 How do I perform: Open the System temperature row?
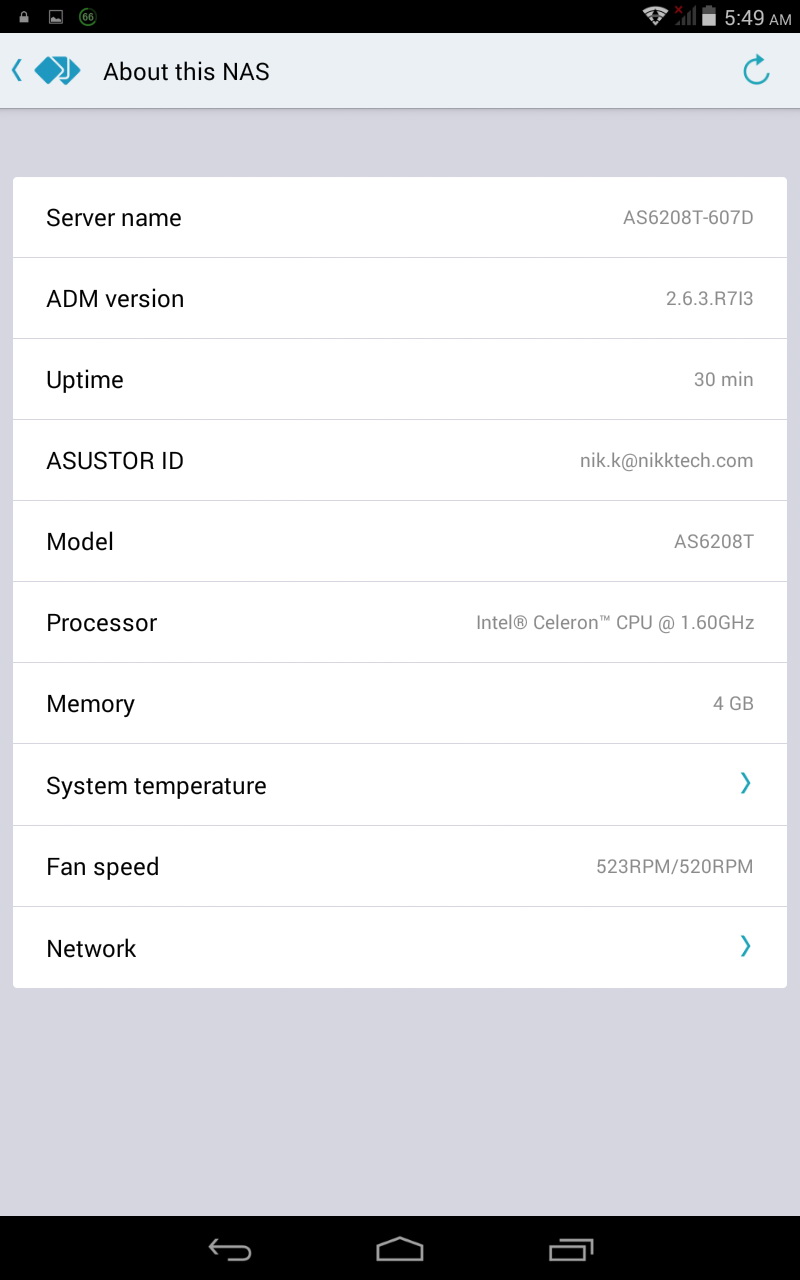400,785
